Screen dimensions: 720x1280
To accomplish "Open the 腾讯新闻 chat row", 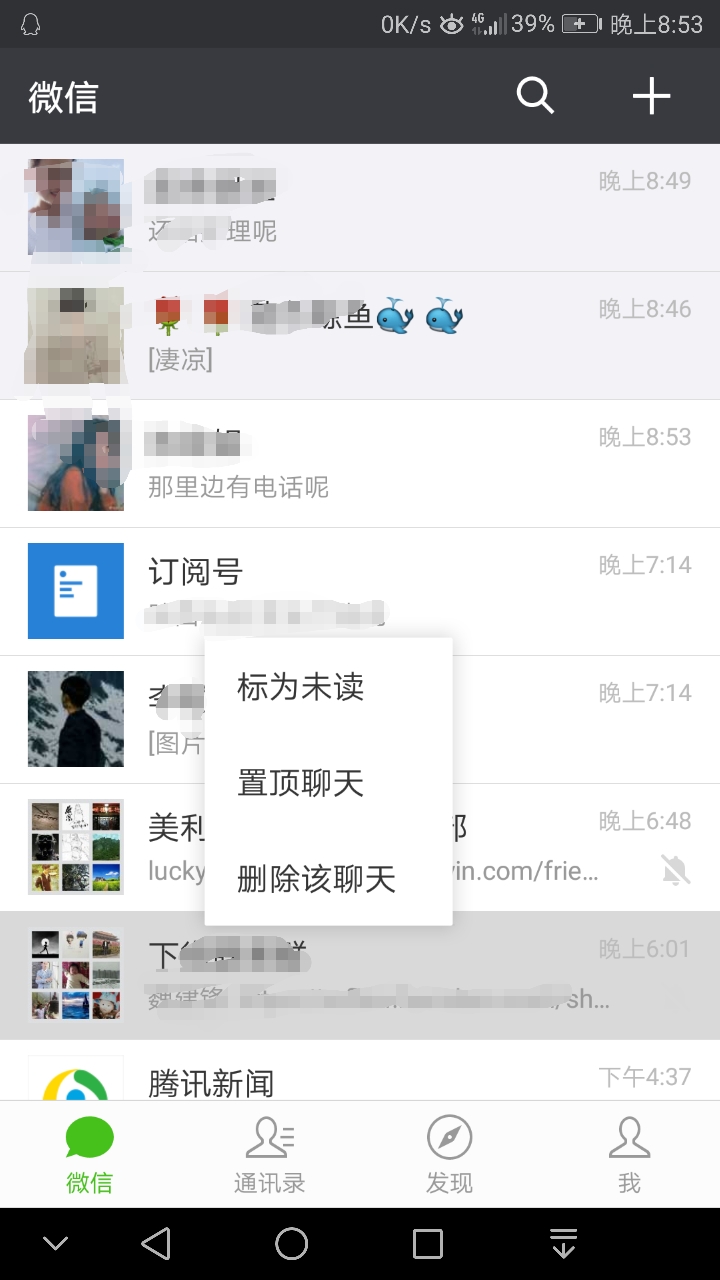I will coord(360,1071).
